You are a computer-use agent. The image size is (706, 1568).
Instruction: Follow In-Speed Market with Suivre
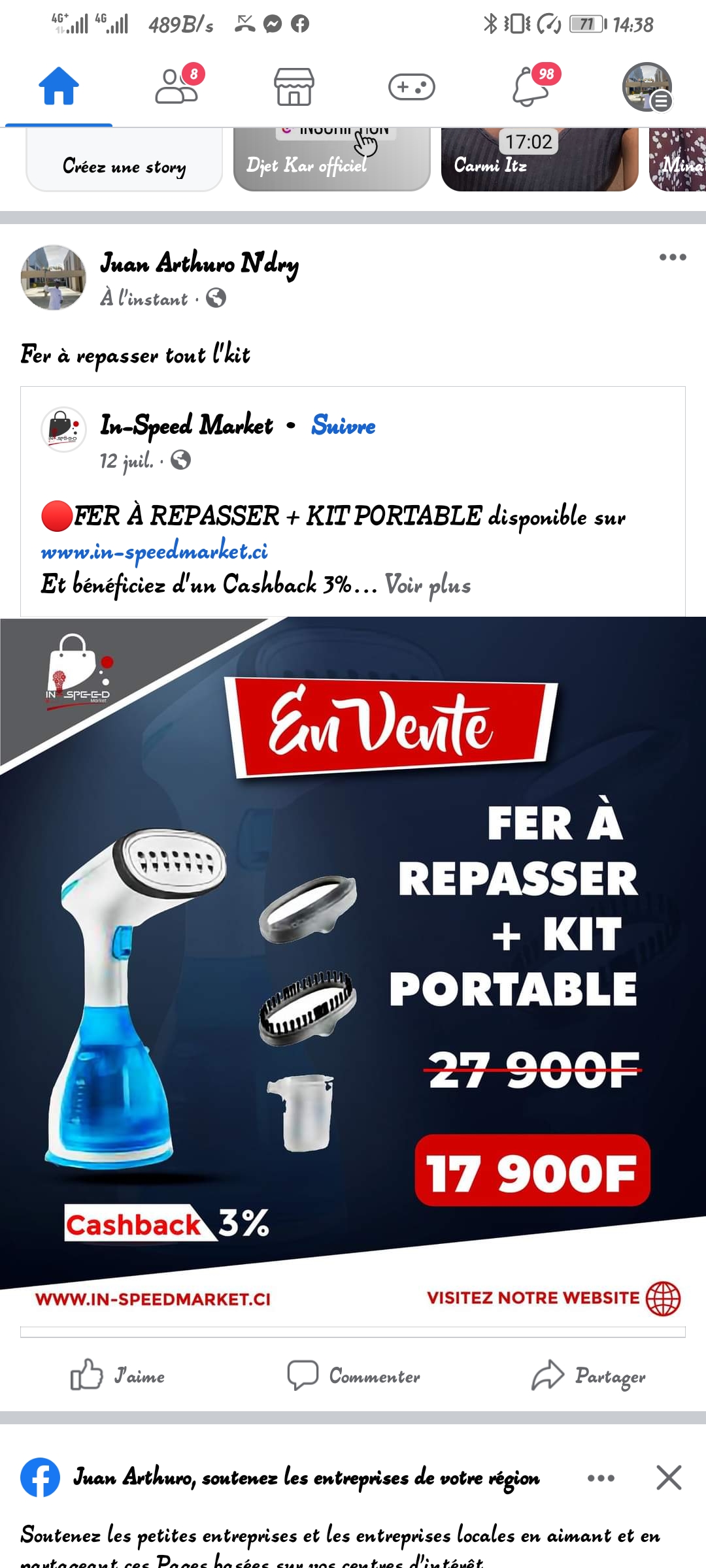point(343,425)
